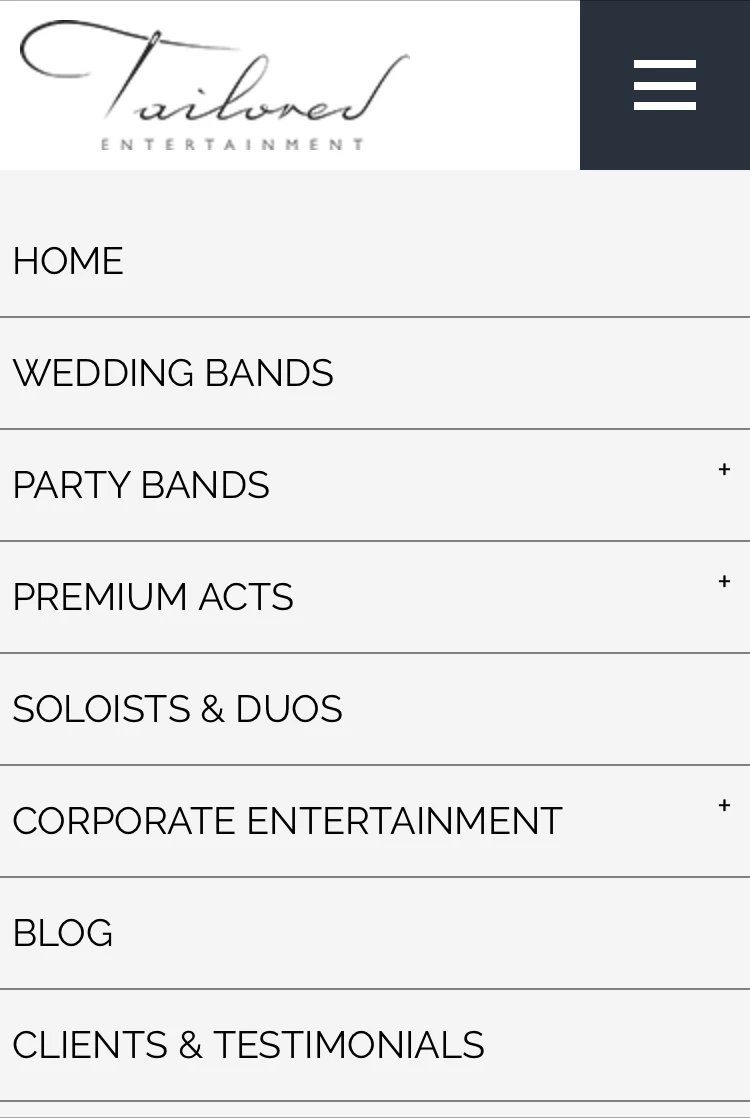The width and height of the screenshot is (750, 1118).
Task: Open Corporate Entertainment page
Action: click(x=287, y=821)
